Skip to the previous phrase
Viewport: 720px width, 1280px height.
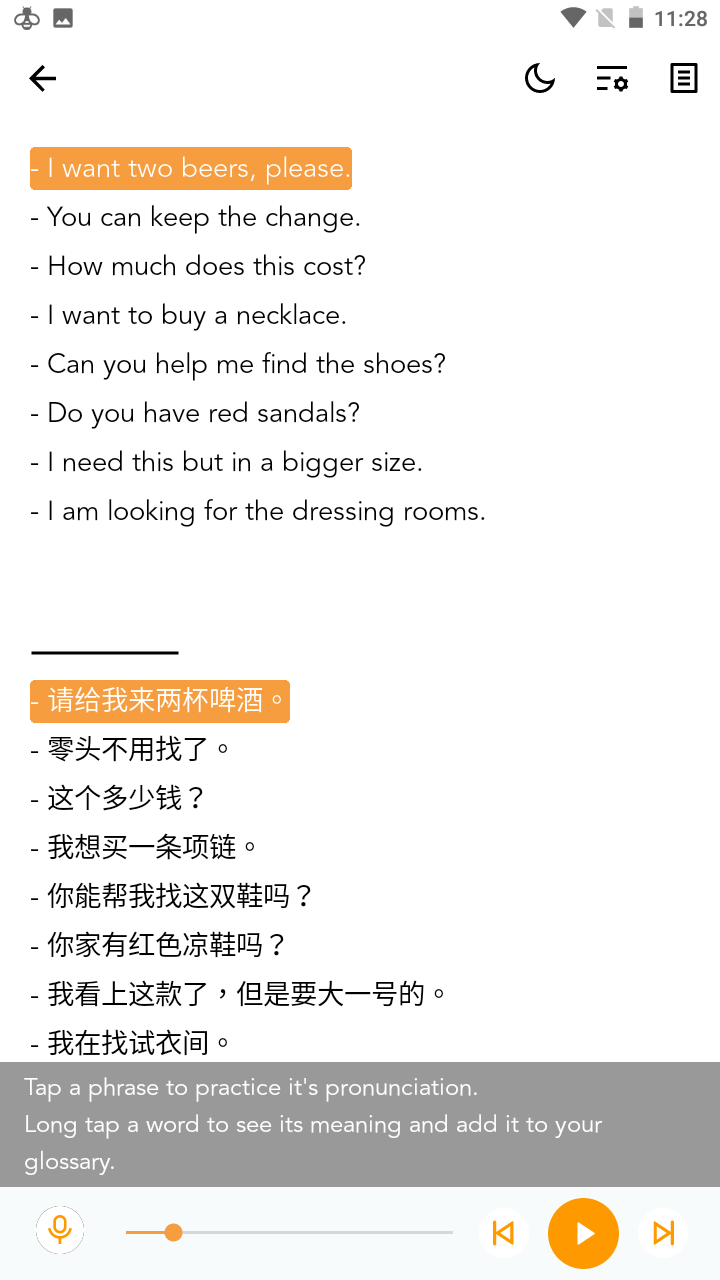[x=504, y=1233]
